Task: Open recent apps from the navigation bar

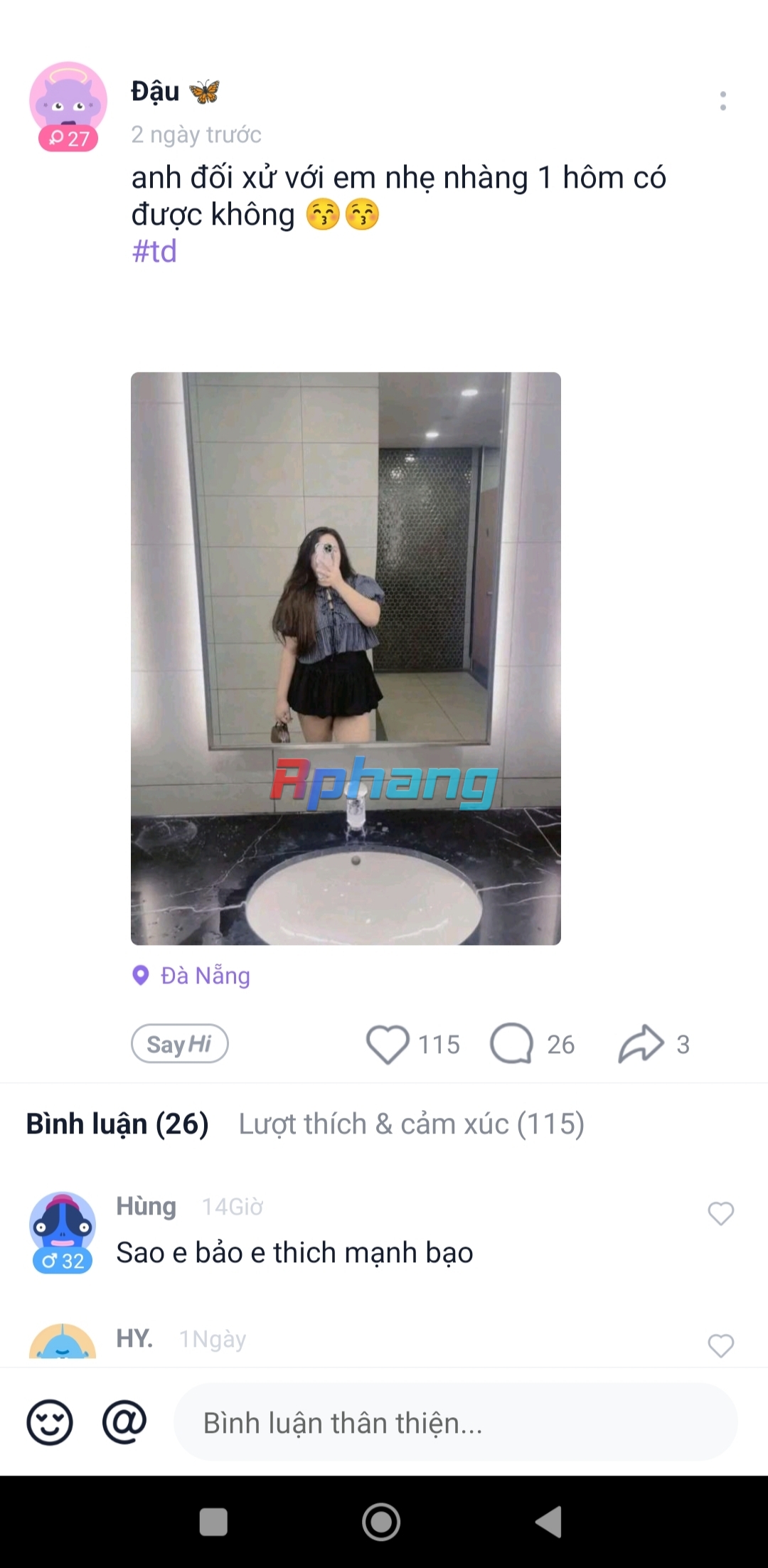Action: tap(213, 1522)
